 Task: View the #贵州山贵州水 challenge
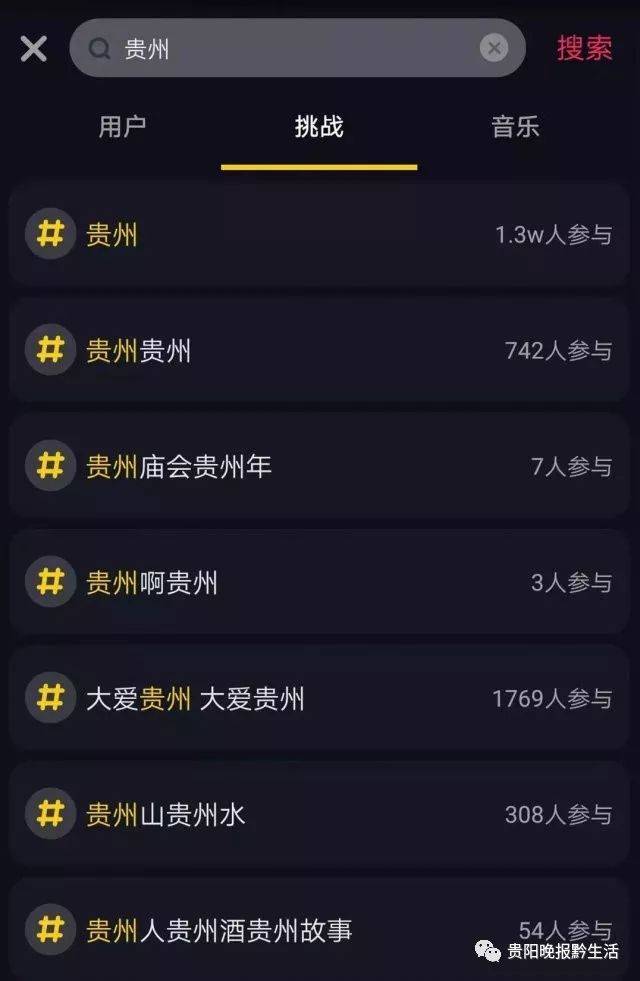coord(319,814)
